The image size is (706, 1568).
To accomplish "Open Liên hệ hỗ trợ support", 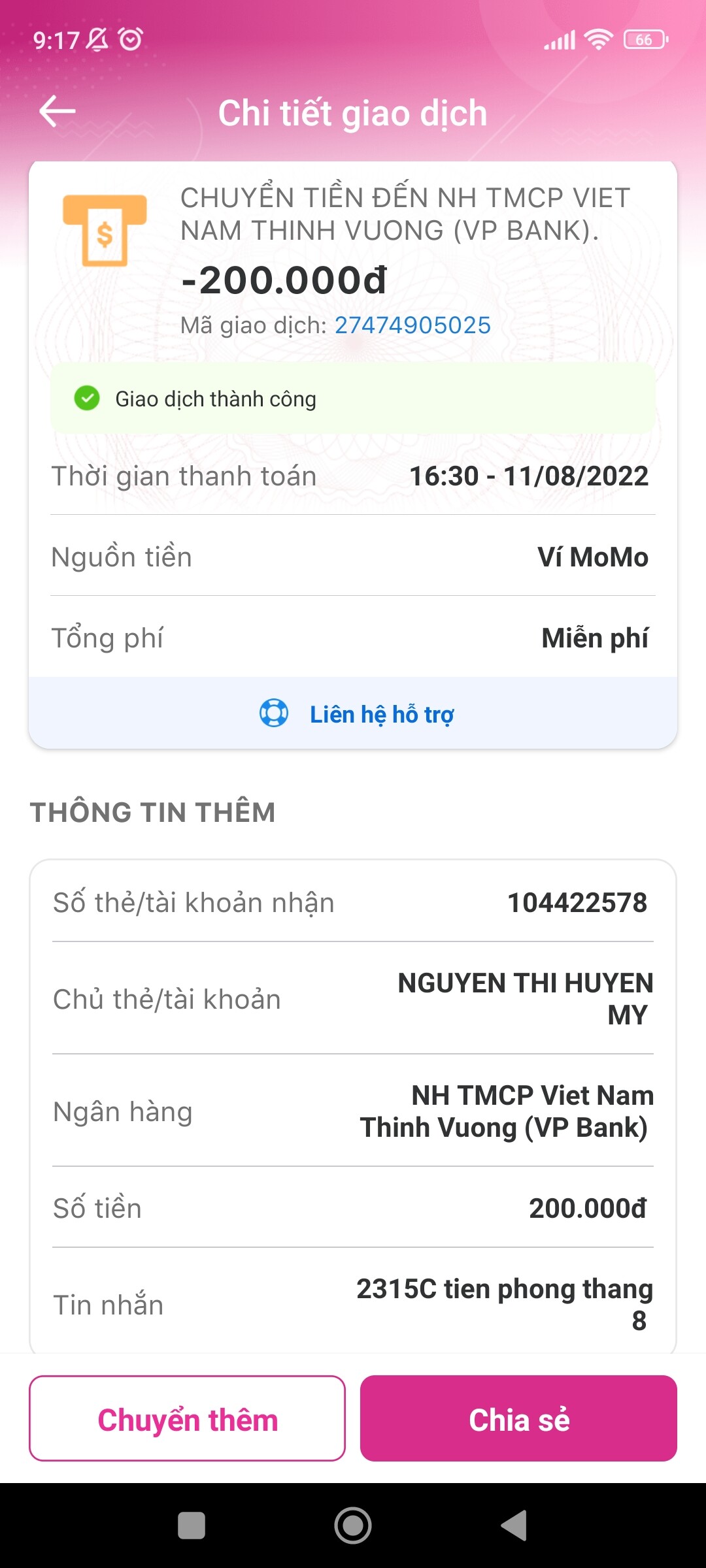I will tap(356, 714).
